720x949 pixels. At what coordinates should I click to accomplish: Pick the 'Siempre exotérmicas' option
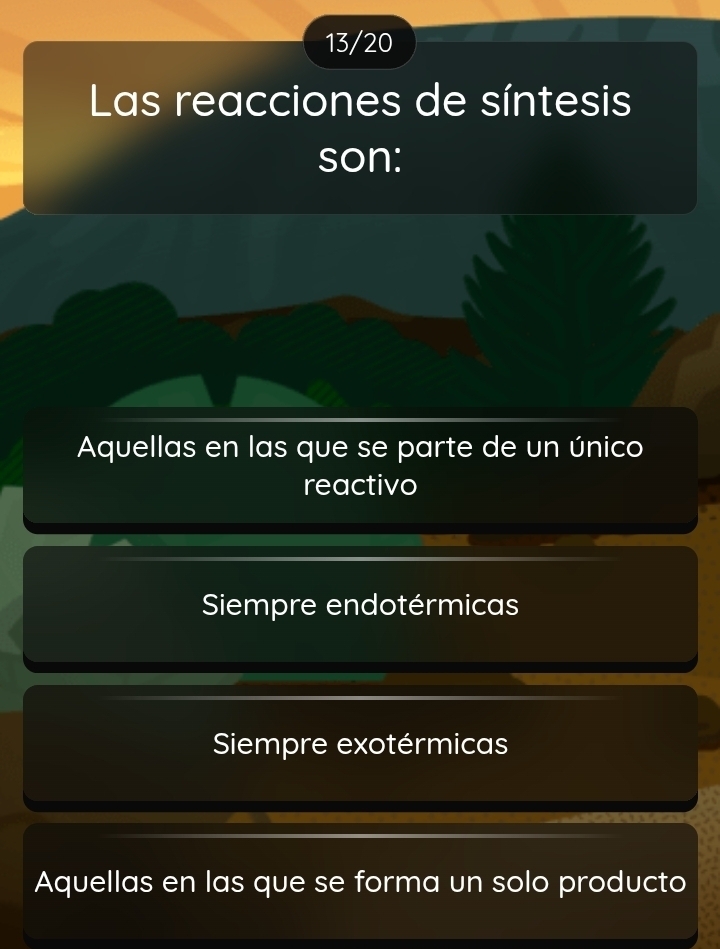[x=360, y=744]
